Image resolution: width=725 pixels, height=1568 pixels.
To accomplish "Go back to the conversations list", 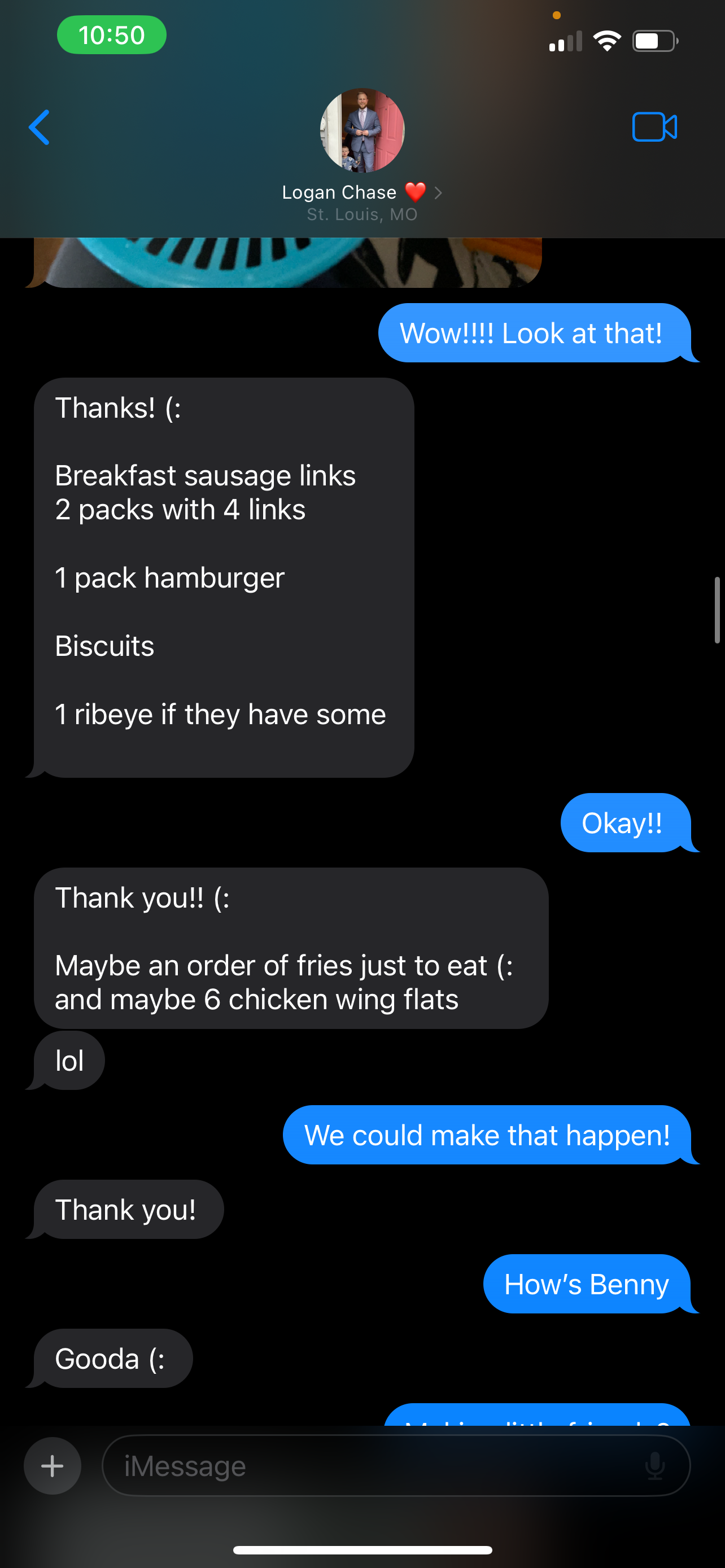I will pos(40,127).
